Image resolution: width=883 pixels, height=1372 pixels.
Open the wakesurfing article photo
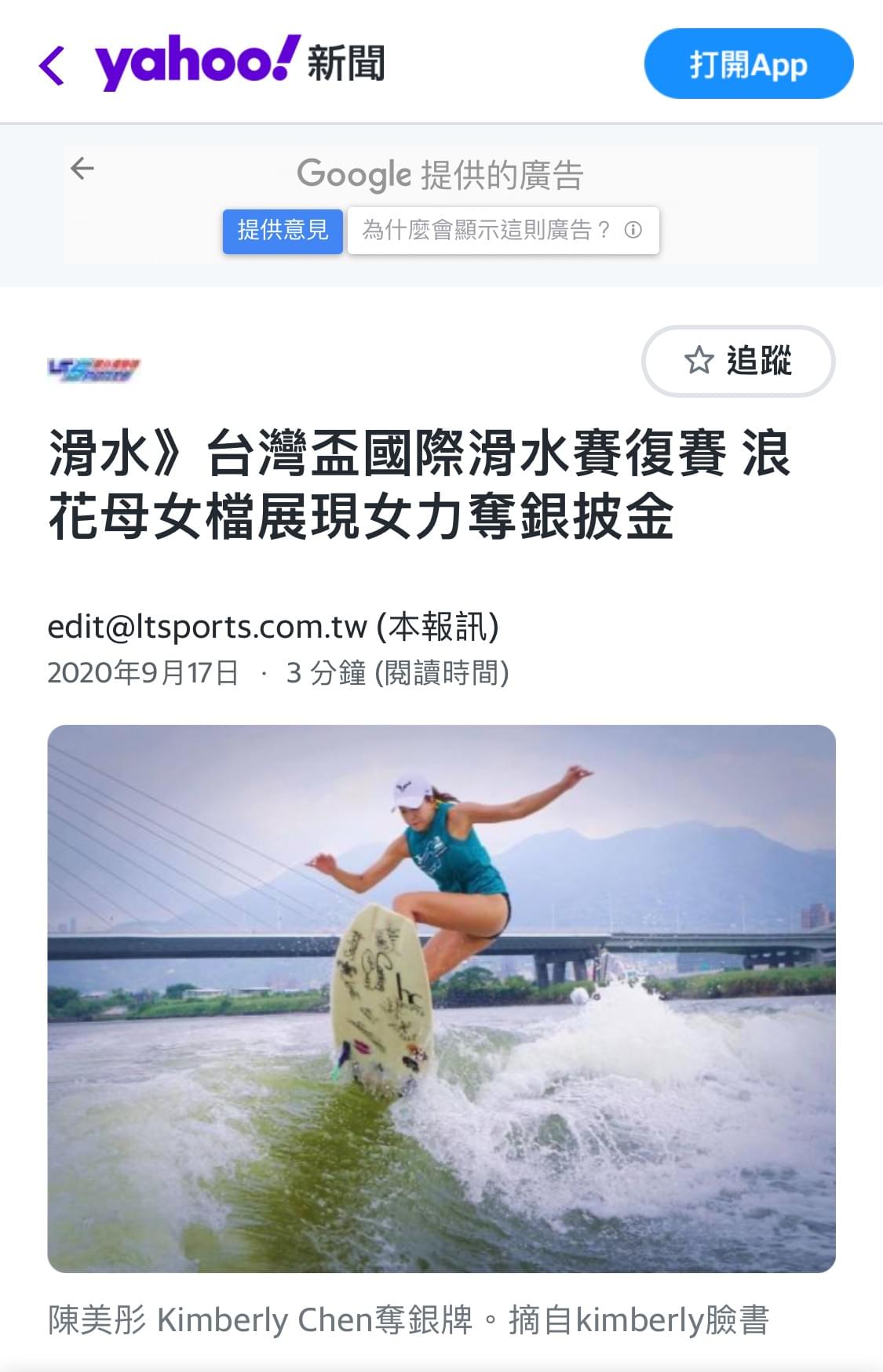tap(441, 998)
